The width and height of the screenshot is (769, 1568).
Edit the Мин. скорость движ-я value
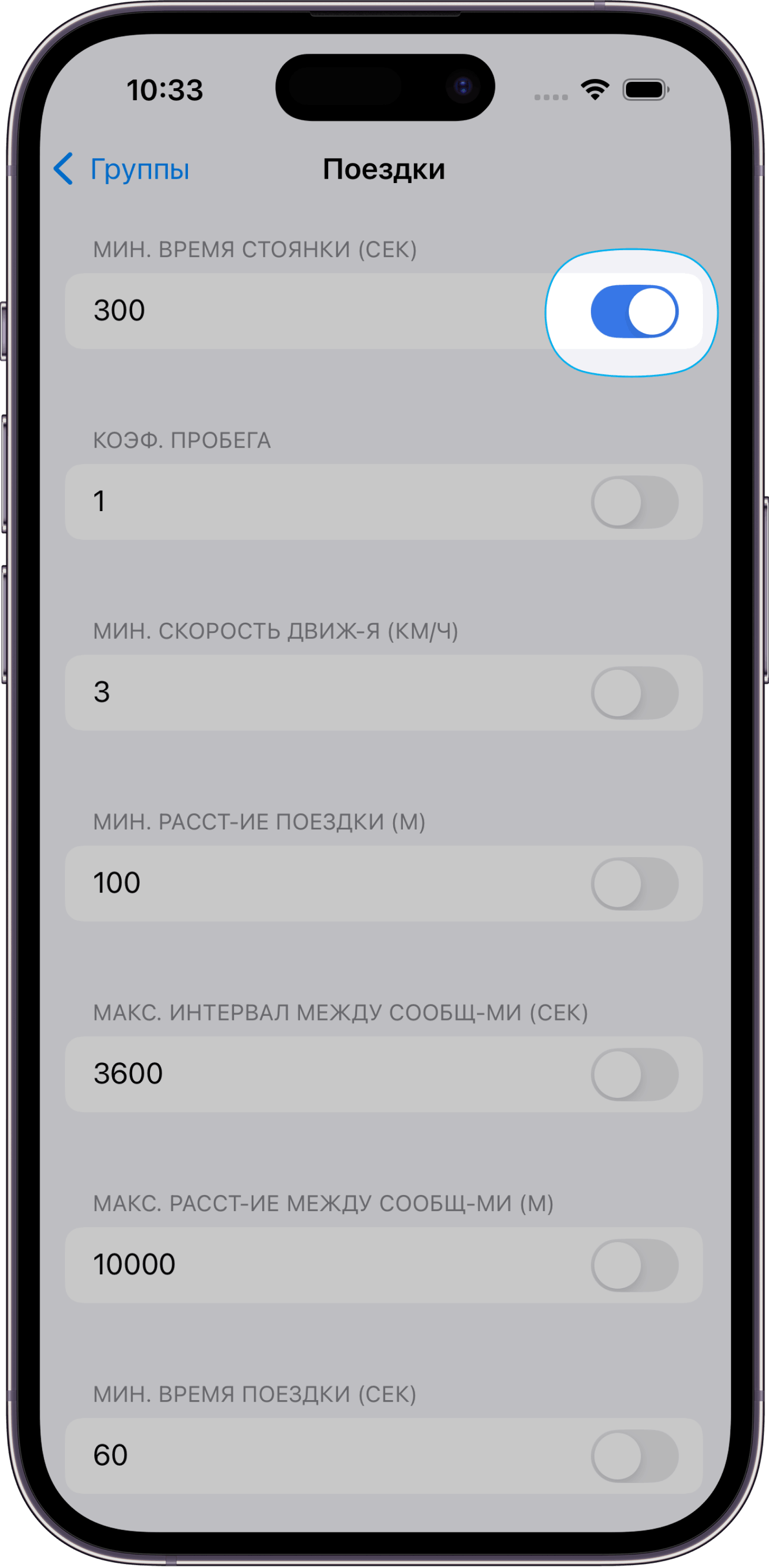pyautogui.click(x=304, y=692)
